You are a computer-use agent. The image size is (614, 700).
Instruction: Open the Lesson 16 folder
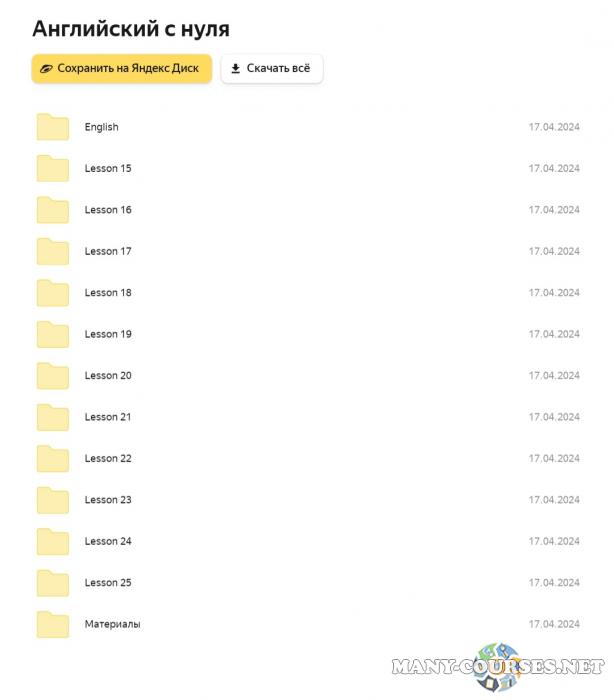coord(107,210)
